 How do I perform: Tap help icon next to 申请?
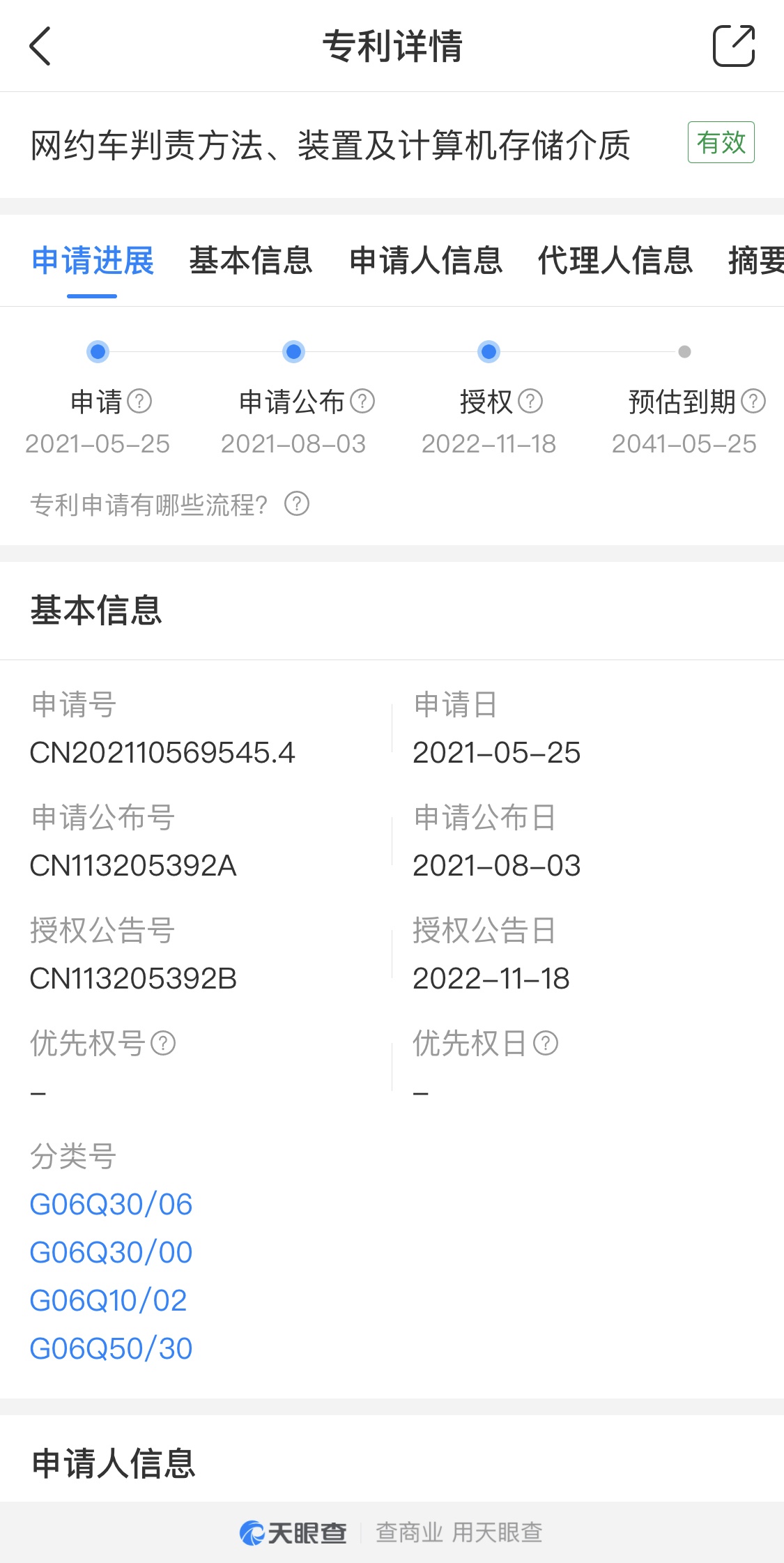pyautogui.click(x=139, y=401)
